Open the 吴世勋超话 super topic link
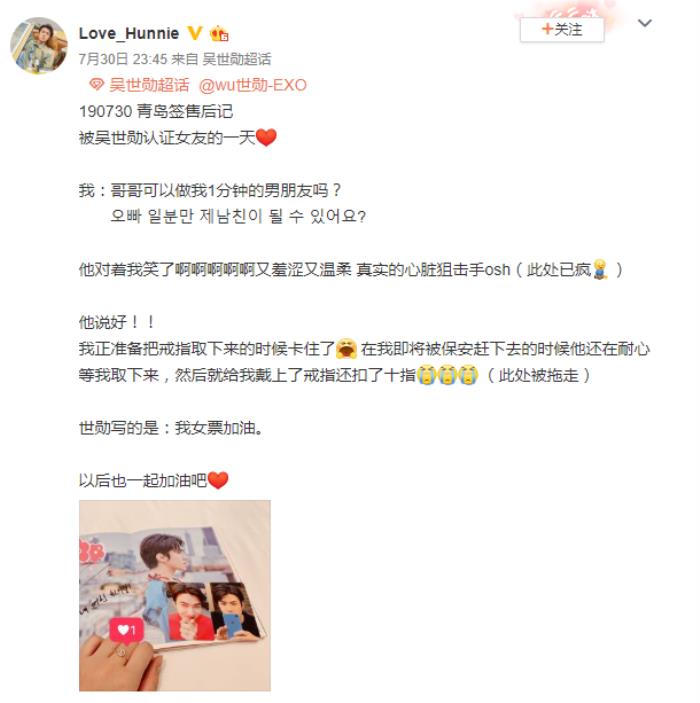 tap(147, 85)
